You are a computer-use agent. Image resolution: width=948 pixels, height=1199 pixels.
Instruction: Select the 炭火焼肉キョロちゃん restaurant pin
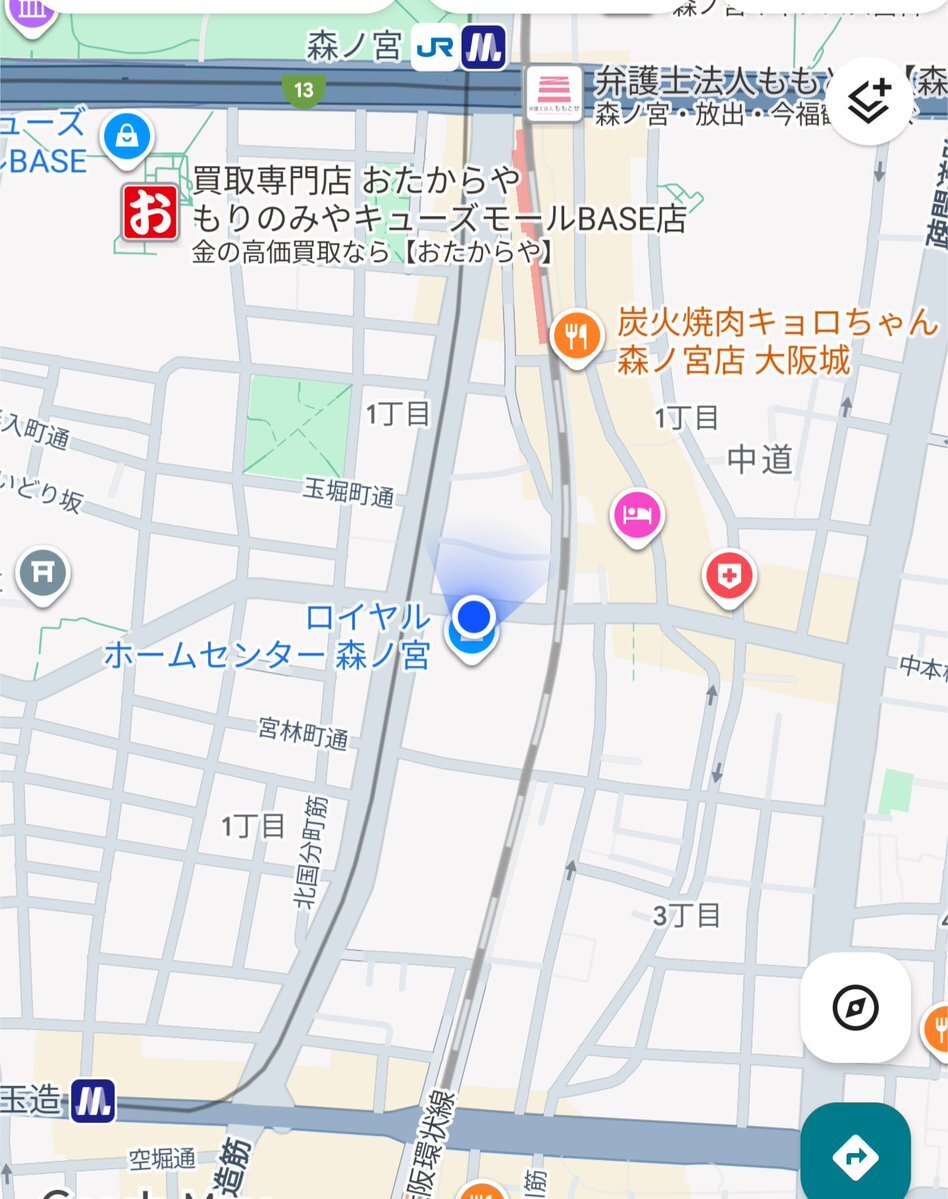[577, 337]
